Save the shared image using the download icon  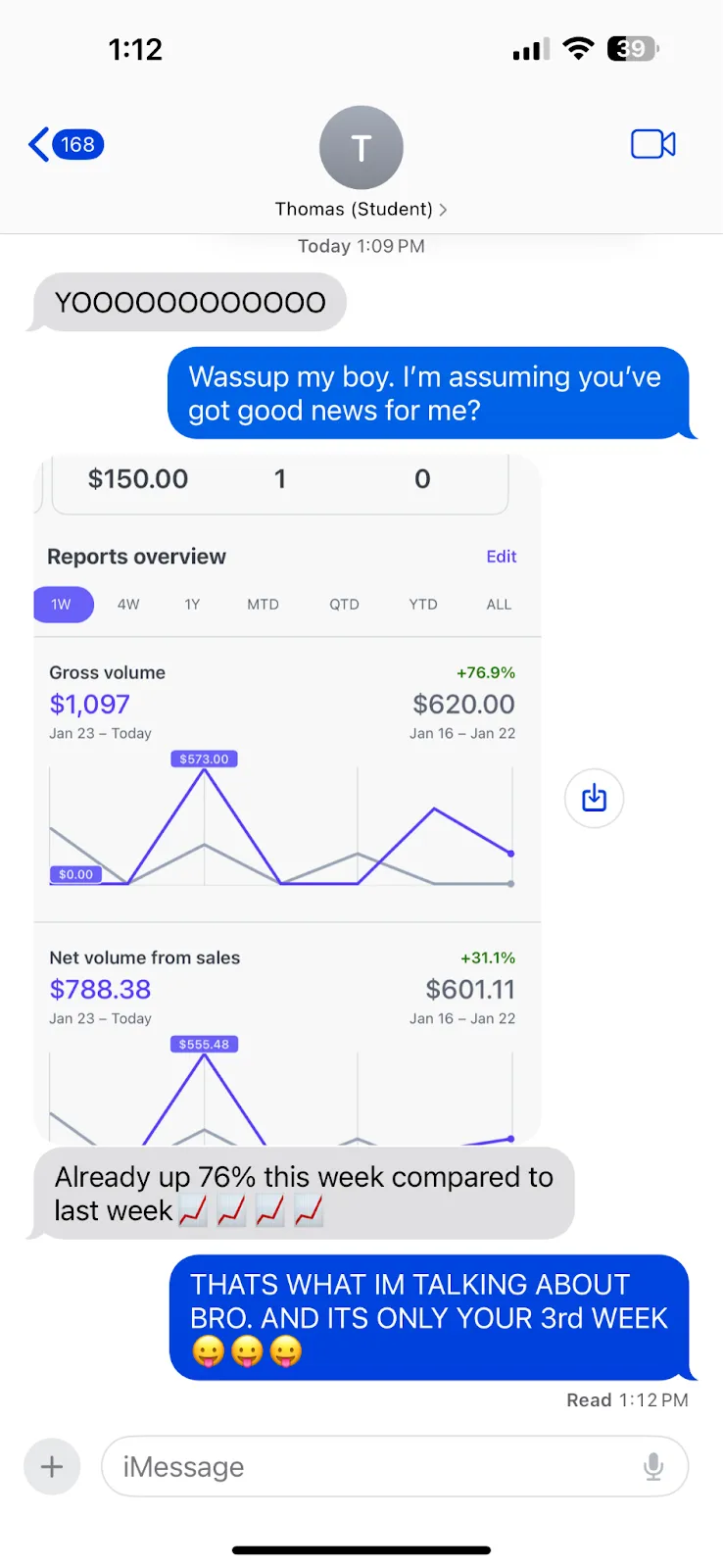[594, 799]
